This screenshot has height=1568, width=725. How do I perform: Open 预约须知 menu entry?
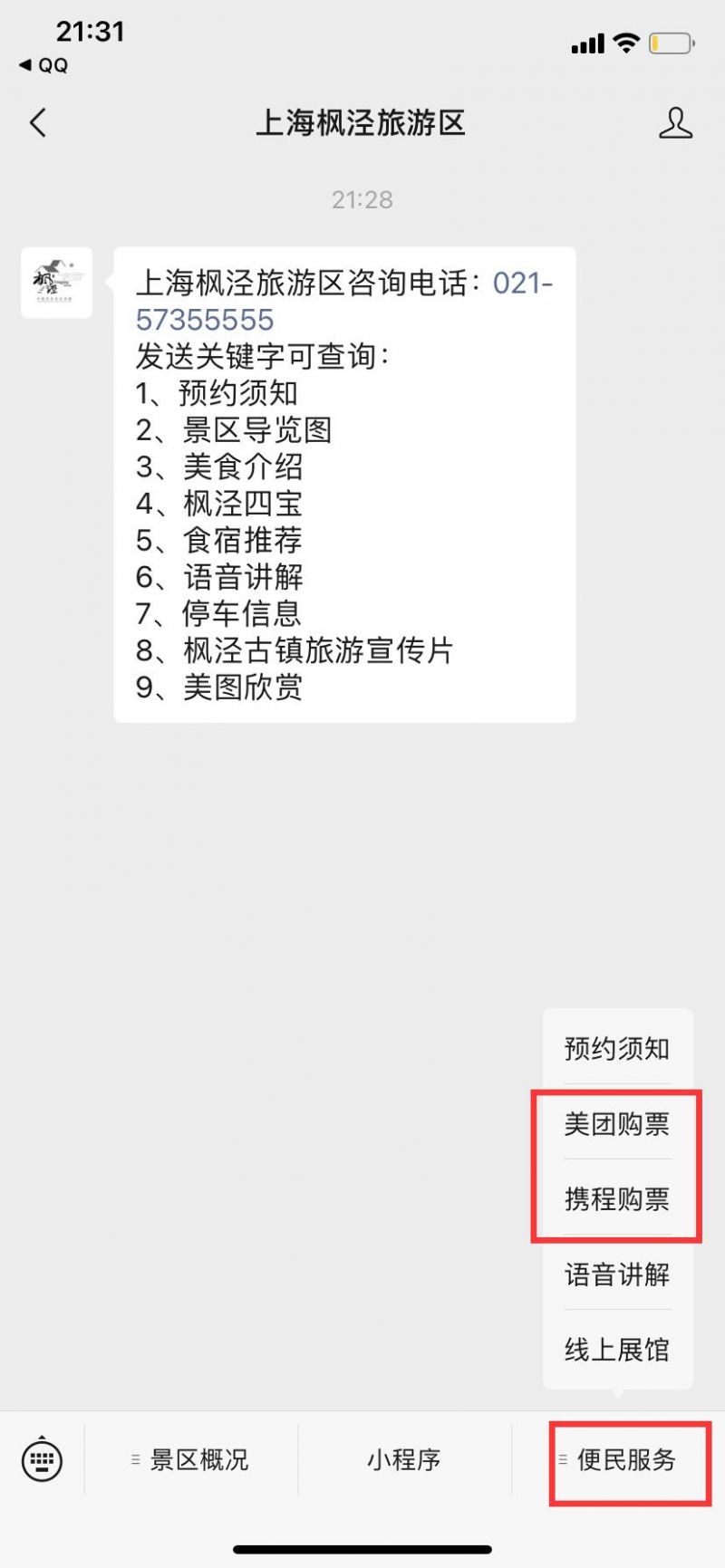pos(615,1048)
